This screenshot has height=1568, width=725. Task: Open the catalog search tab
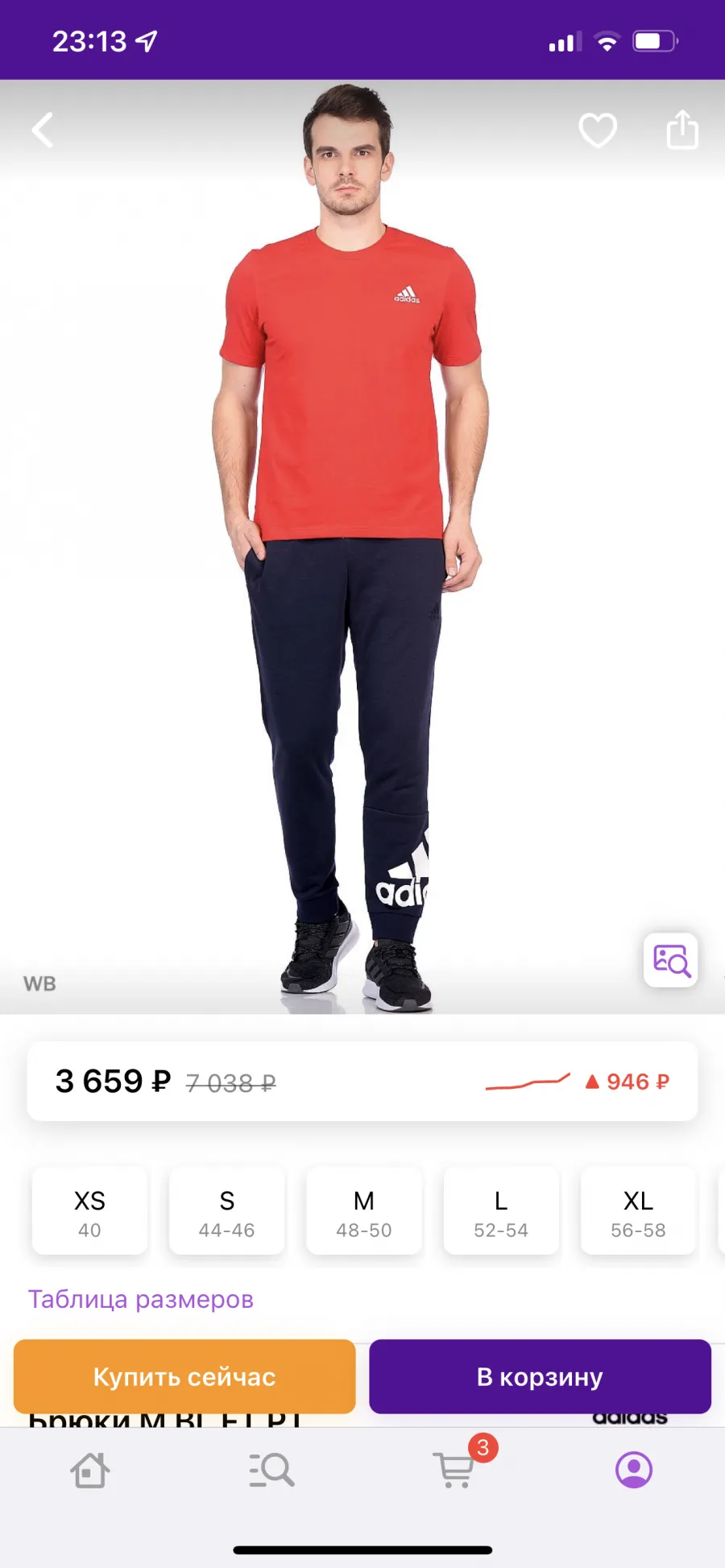271,1471
